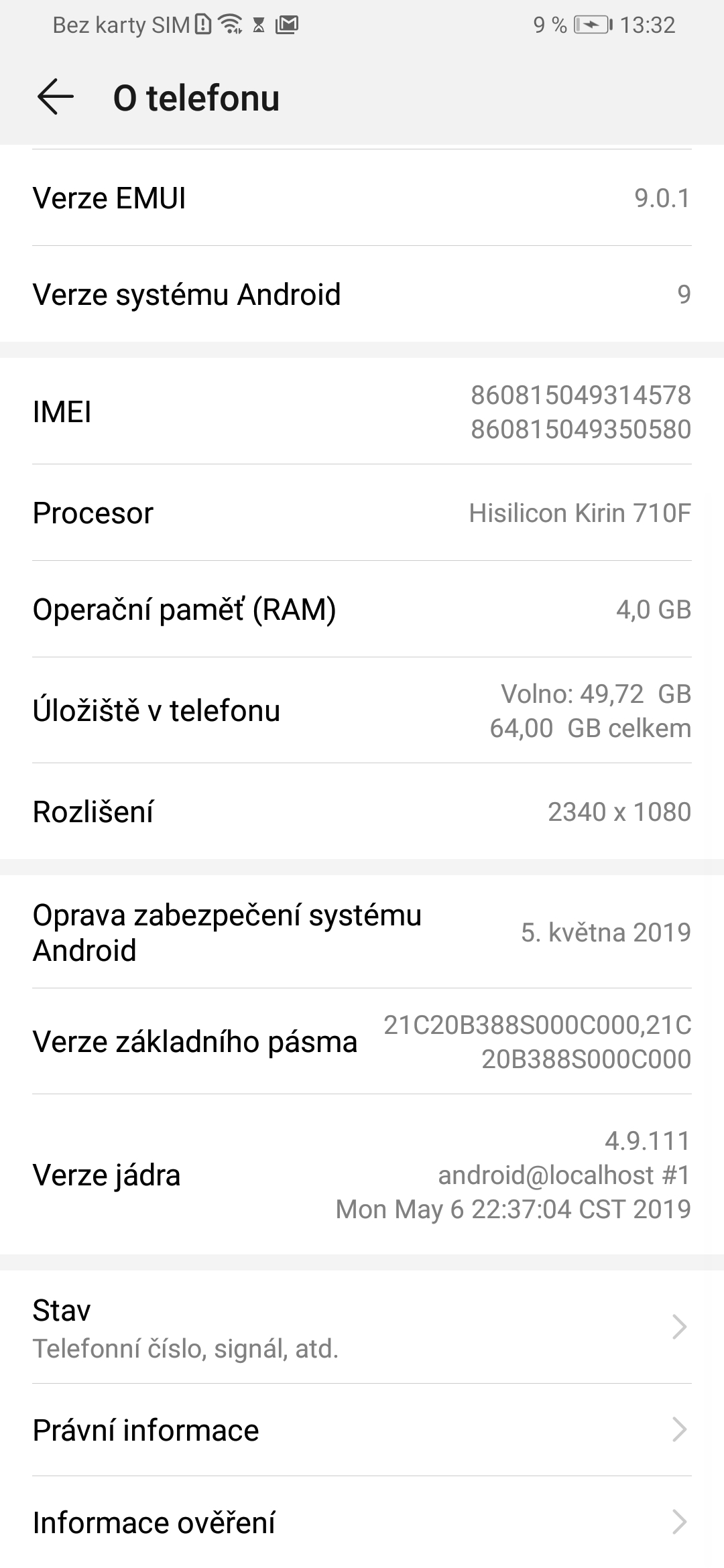Tap the 9 % battery percentage indicator
Viewport: 724px width, 1568px height.
coord(548,25)
